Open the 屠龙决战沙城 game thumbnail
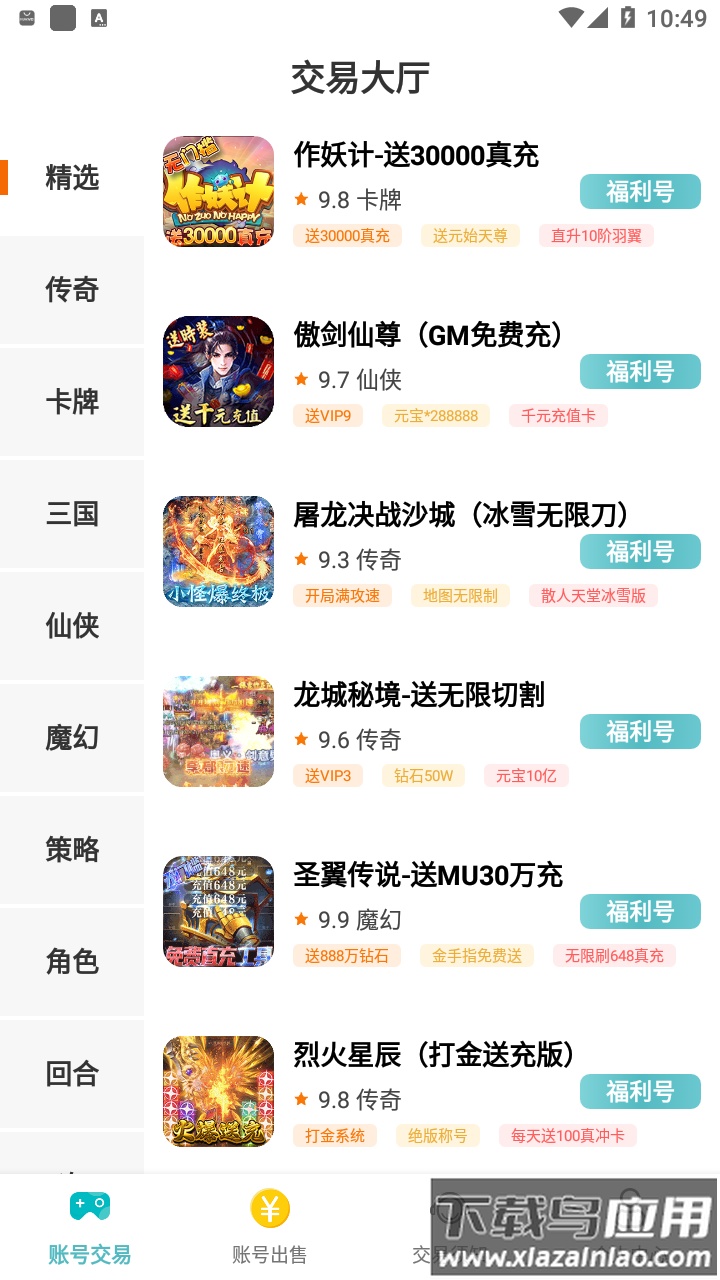This screenshot has height=1280, width=720. tap(218, 551)
